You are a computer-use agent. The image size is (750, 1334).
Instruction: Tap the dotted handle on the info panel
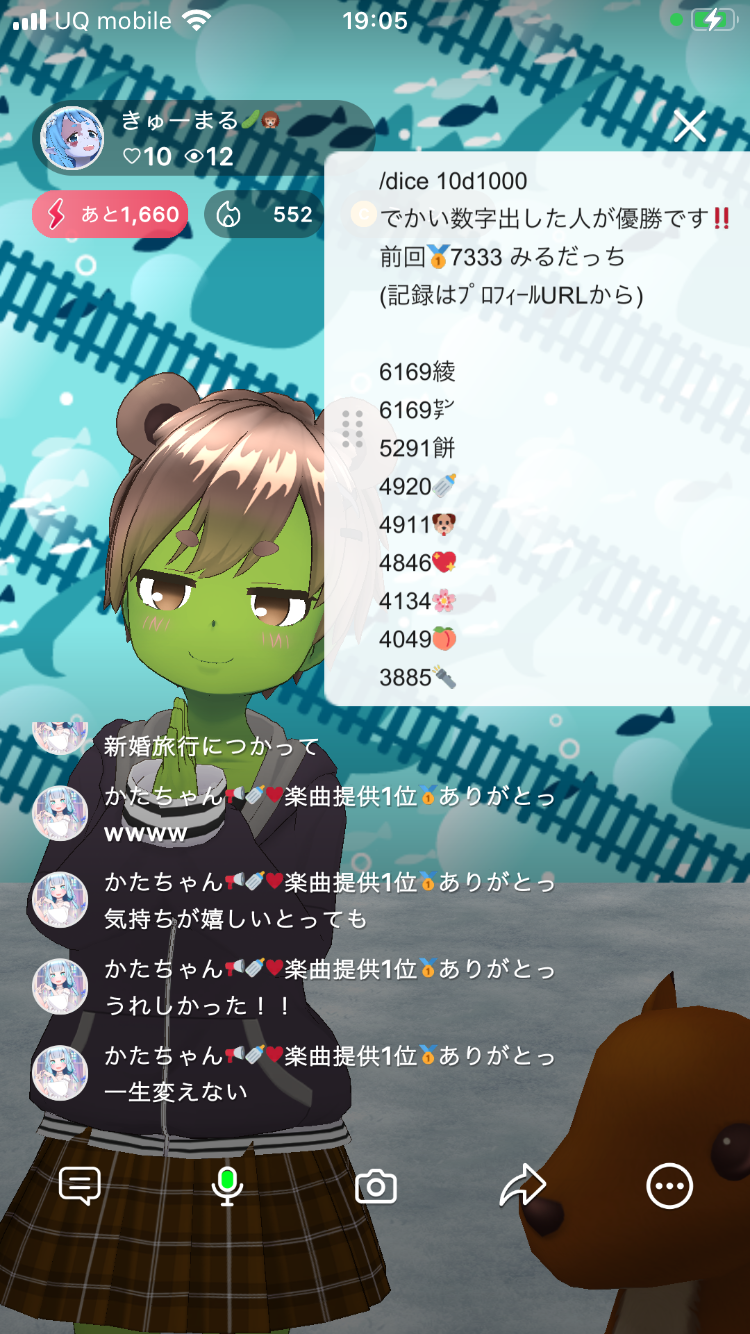352,428
